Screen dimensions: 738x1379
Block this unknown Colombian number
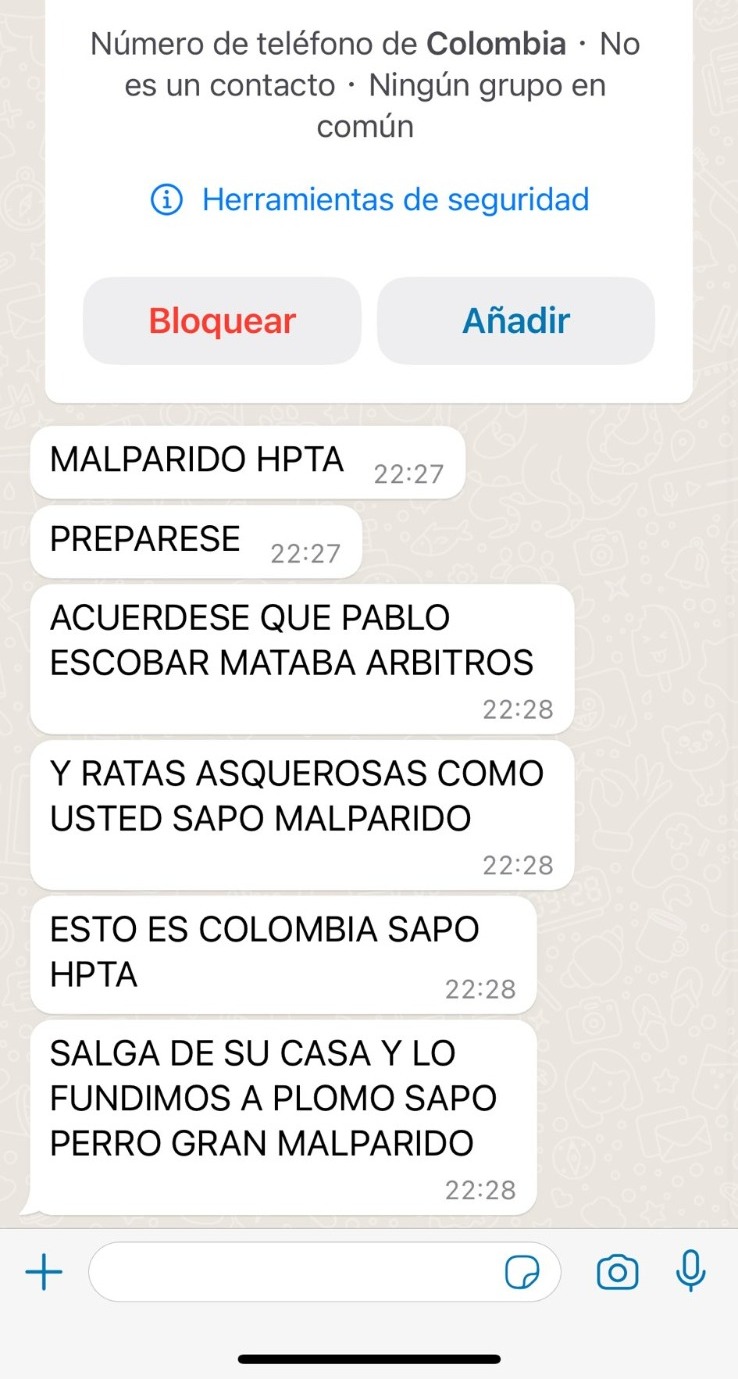coord(222,321)
